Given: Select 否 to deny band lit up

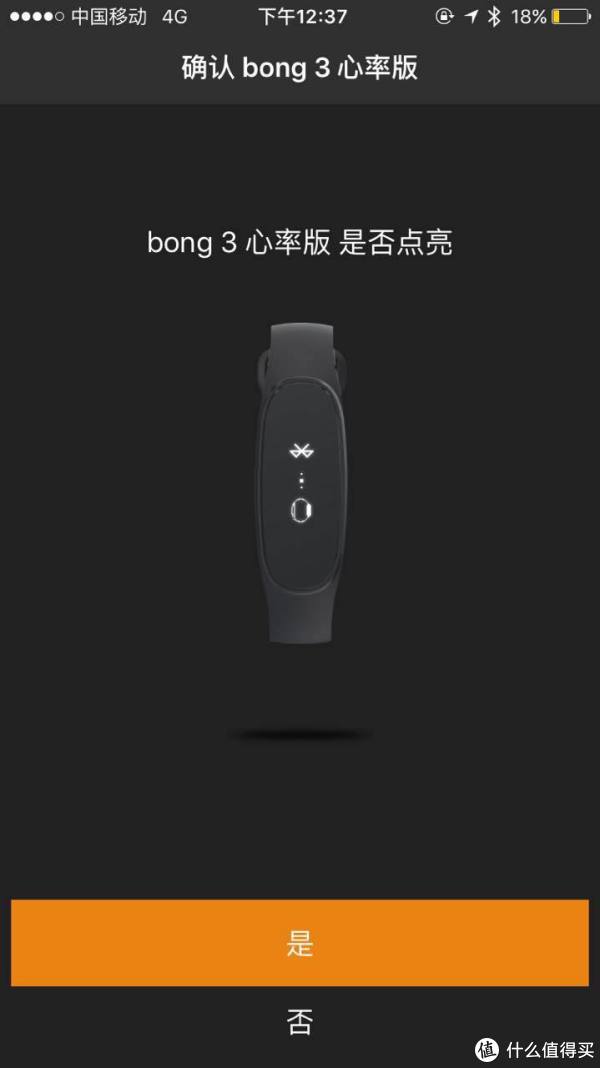Looking at the screenshot, I should click(300, 1022).
